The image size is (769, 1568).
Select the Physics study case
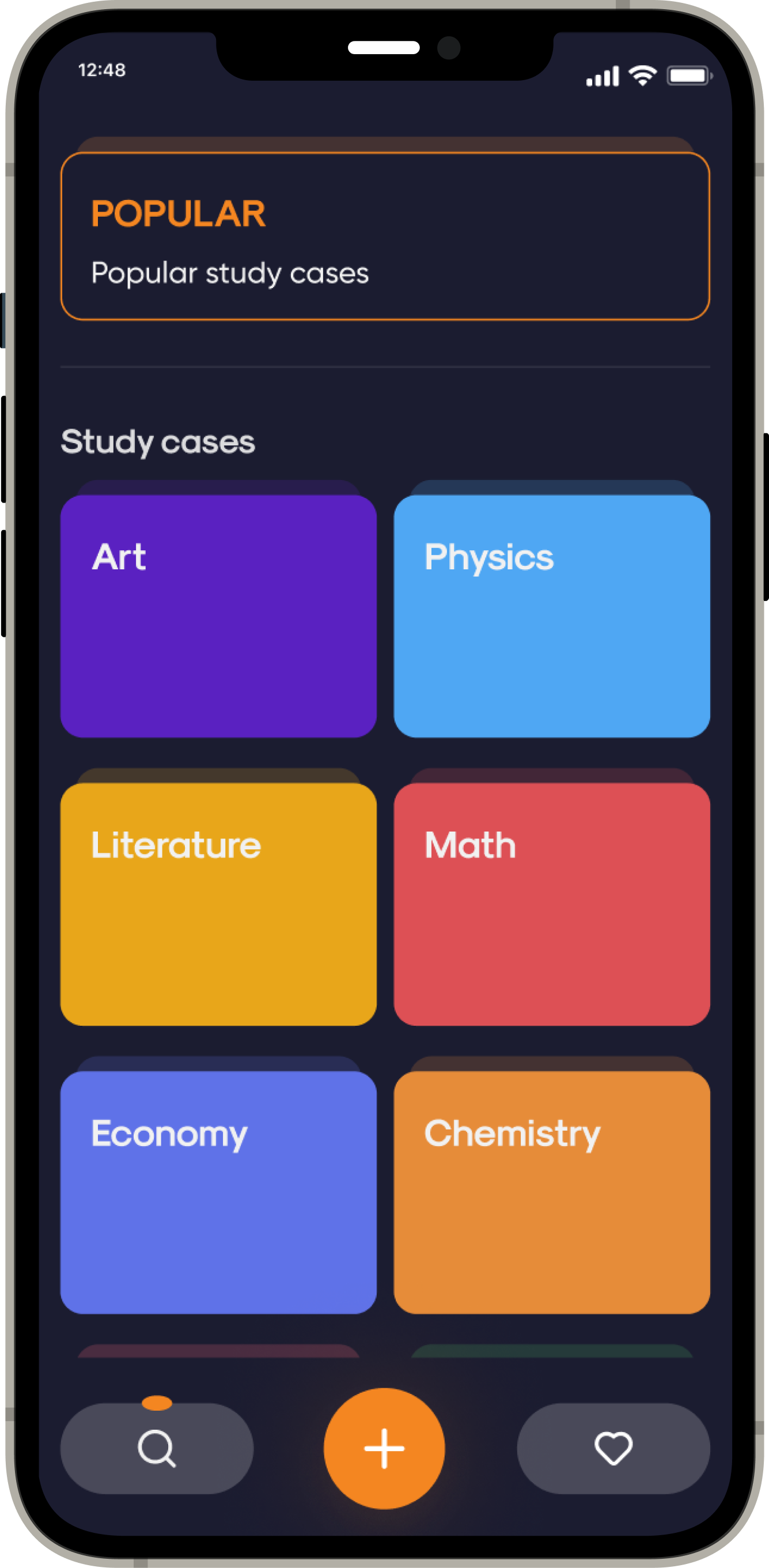(x=551, y=615)
